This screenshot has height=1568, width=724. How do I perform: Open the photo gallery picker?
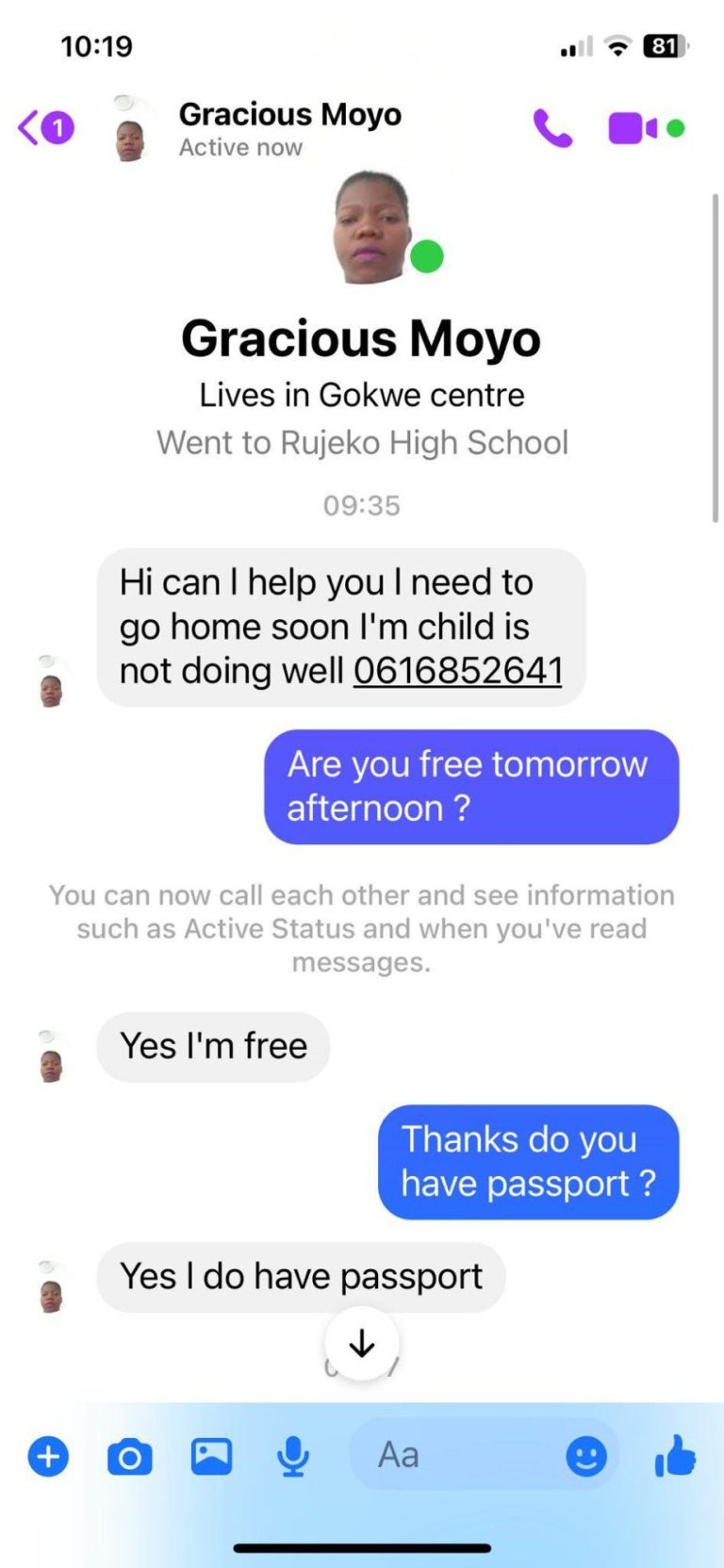(x=212, y=1457)
